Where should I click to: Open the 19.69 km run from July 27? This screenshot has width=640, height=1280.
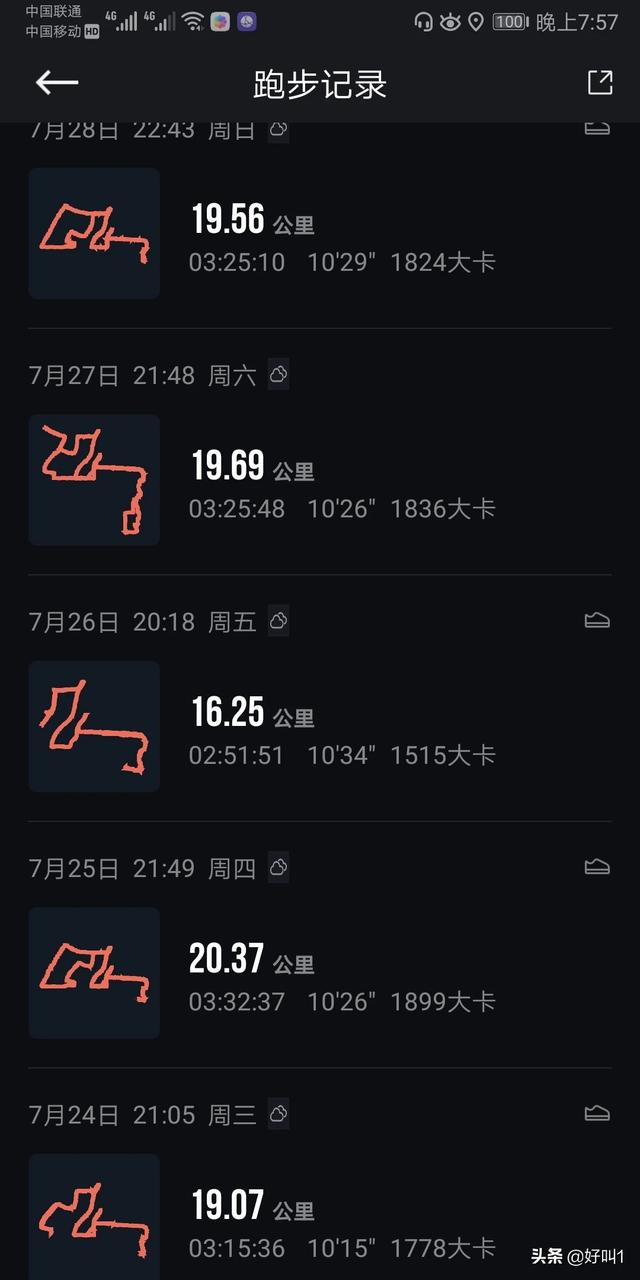tap(320, 480)
